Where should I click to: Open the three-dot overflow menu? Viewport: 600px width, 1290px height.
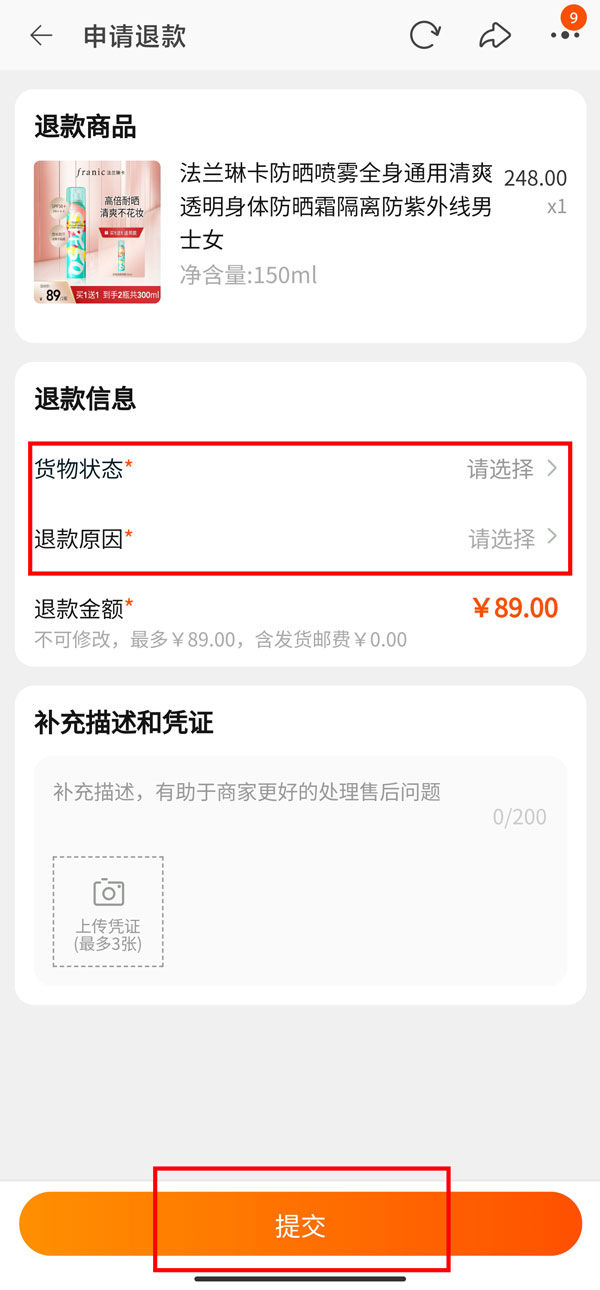pyautogui.click(x=565, y=36)
